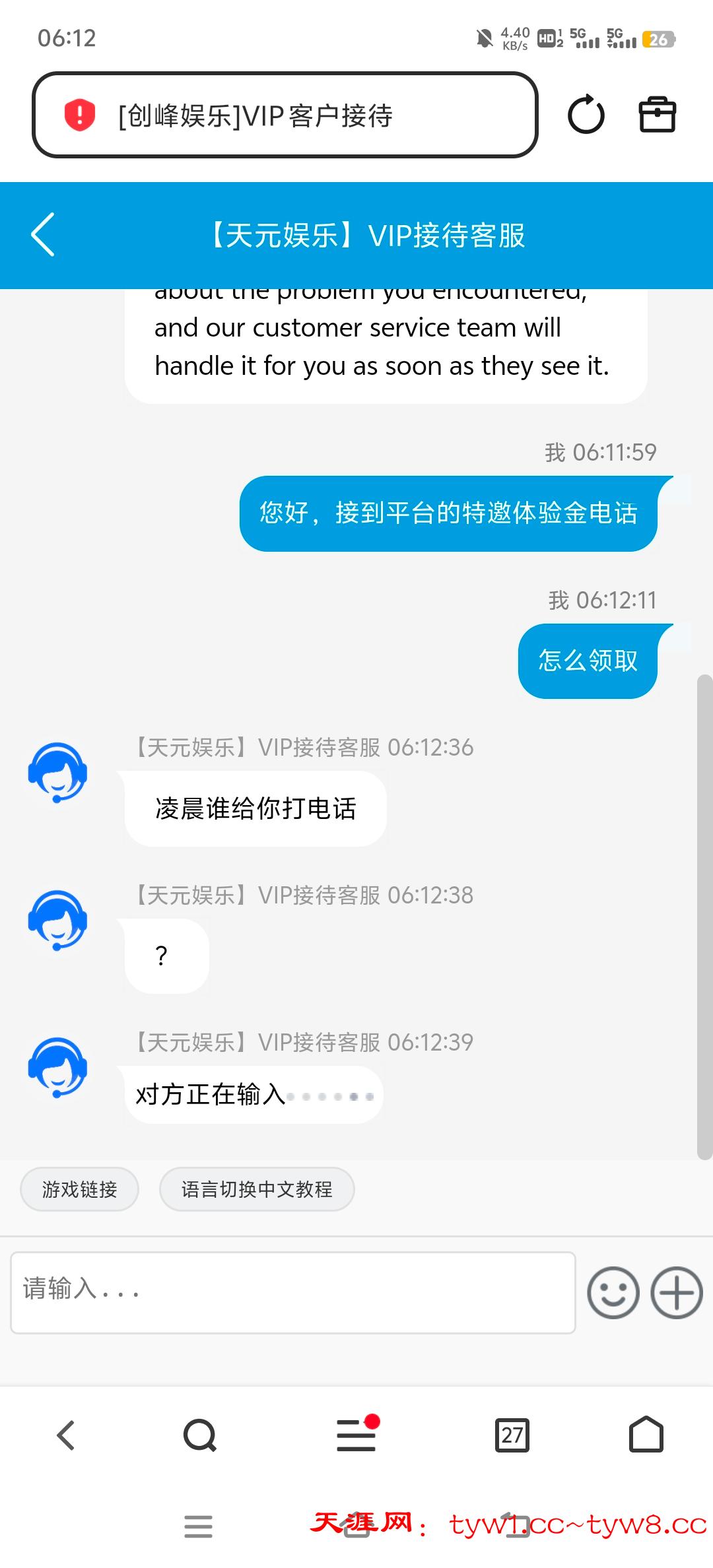The image size is (713, 1568).
Task: Tap the battery indicator in status bar
Action: (658, 40)
